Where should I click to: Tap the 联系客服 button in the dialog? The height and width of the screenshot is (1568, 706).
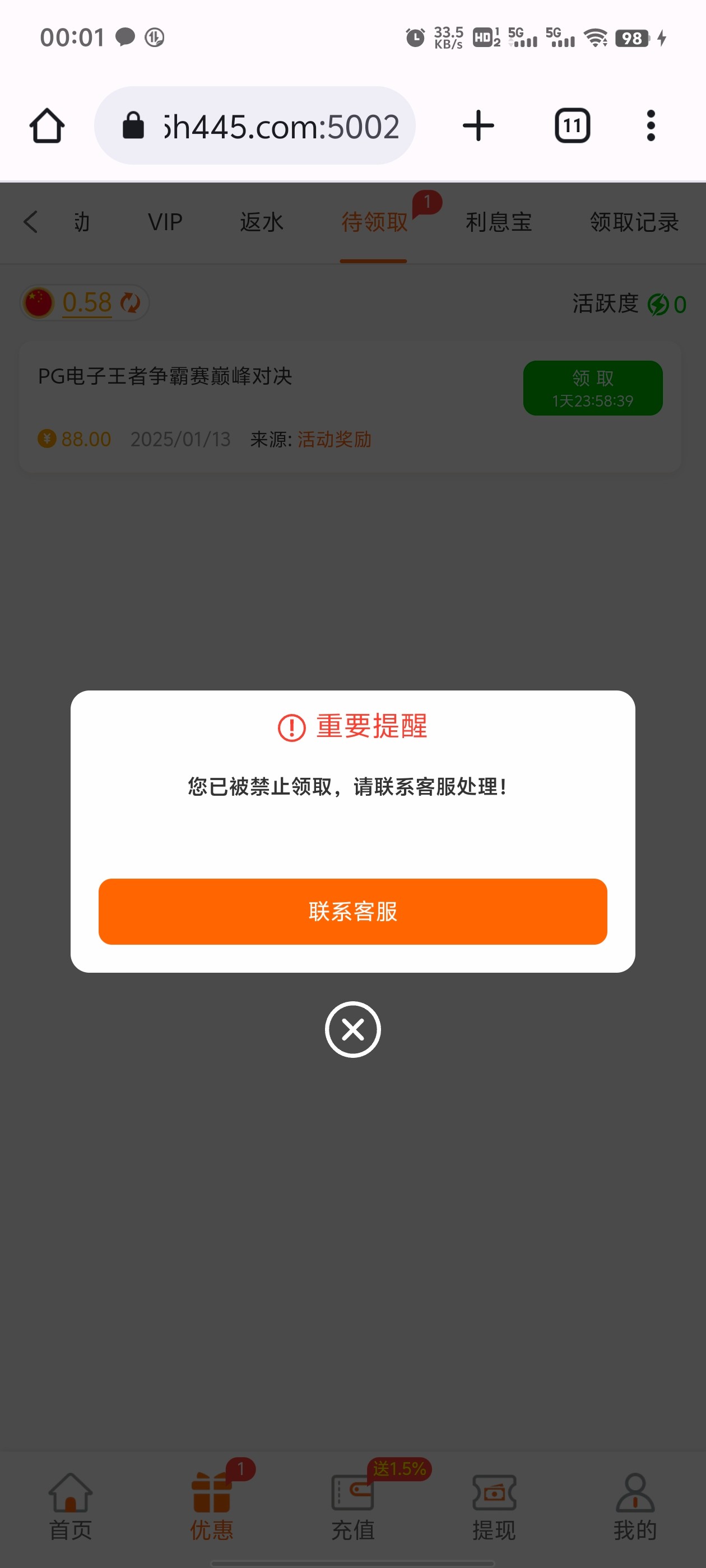tap(352, 911)
